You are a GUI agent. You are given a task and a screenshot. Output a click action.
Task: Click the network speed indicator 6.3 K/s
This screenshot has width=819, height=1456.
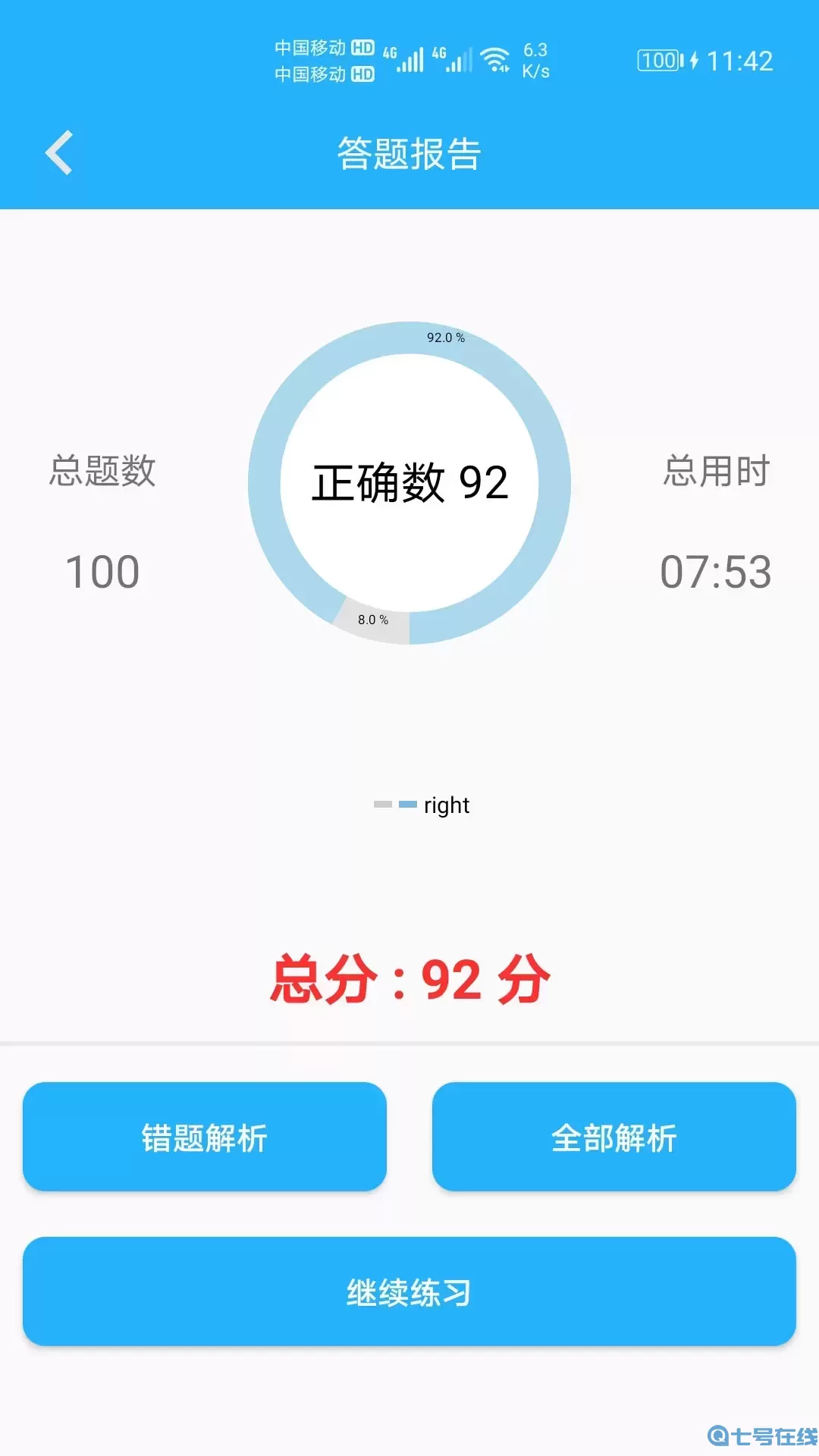click(535, 58)
